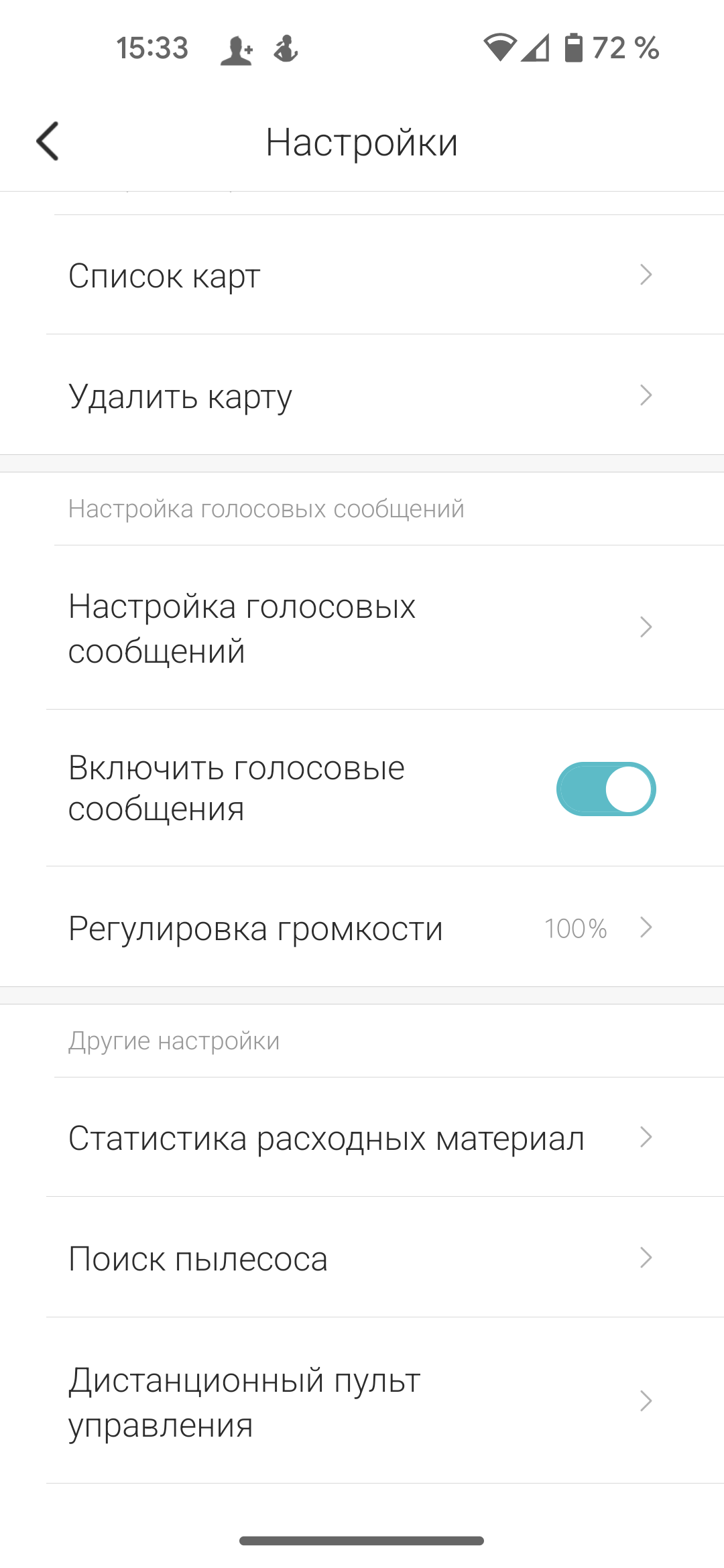Open Дистанционный пульт управления

pos(362,1402)
